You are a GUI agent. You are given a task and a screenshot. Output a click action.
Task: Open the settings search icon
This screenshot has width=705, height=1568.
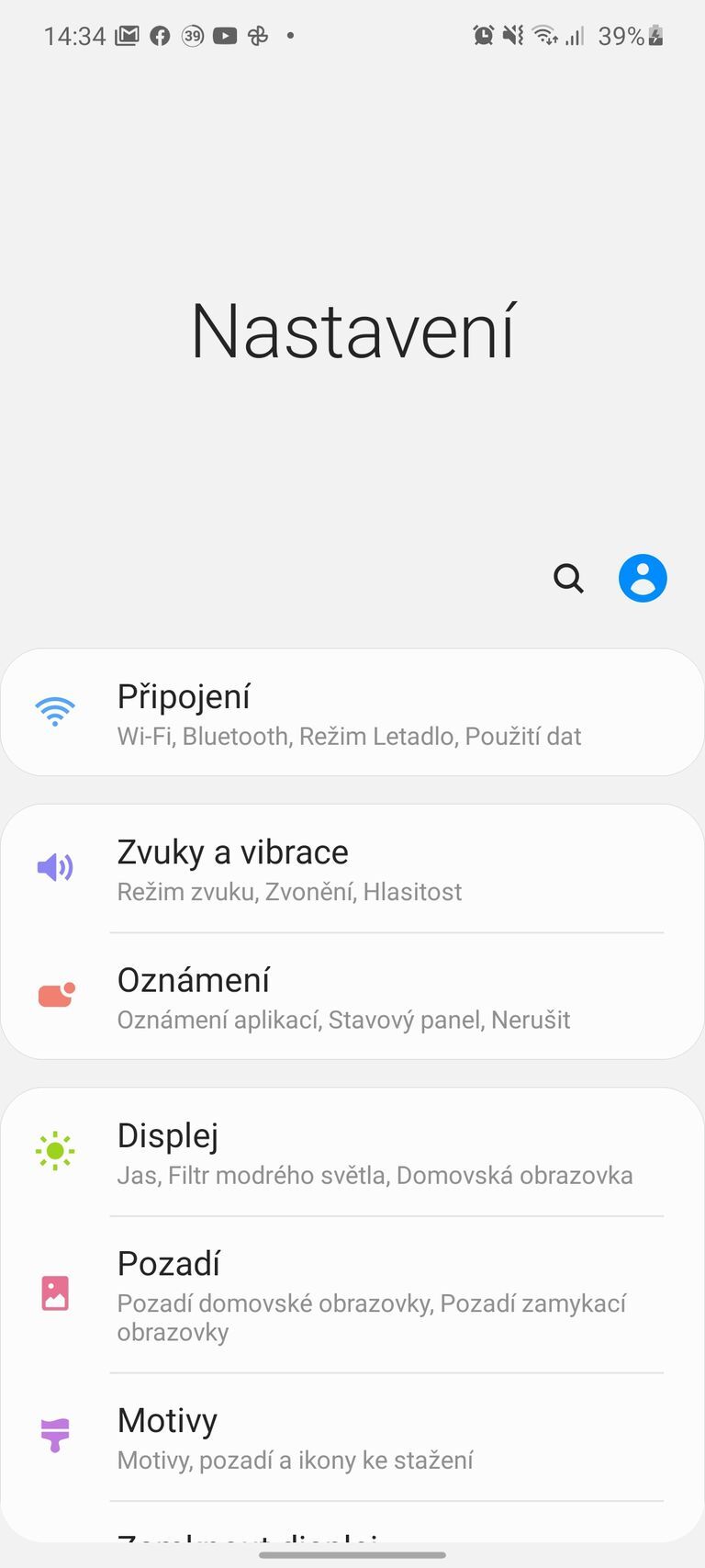(x=568, y=579)
